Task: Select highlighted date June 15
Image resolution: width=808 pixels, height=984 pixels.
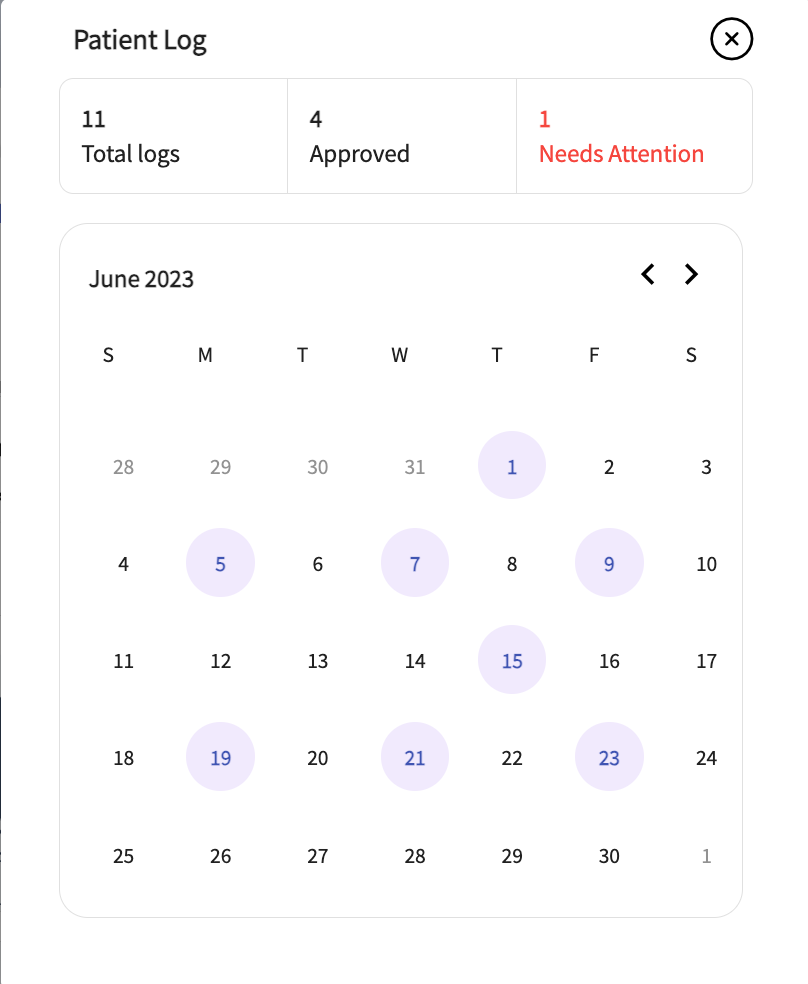Action: (512, 660)
